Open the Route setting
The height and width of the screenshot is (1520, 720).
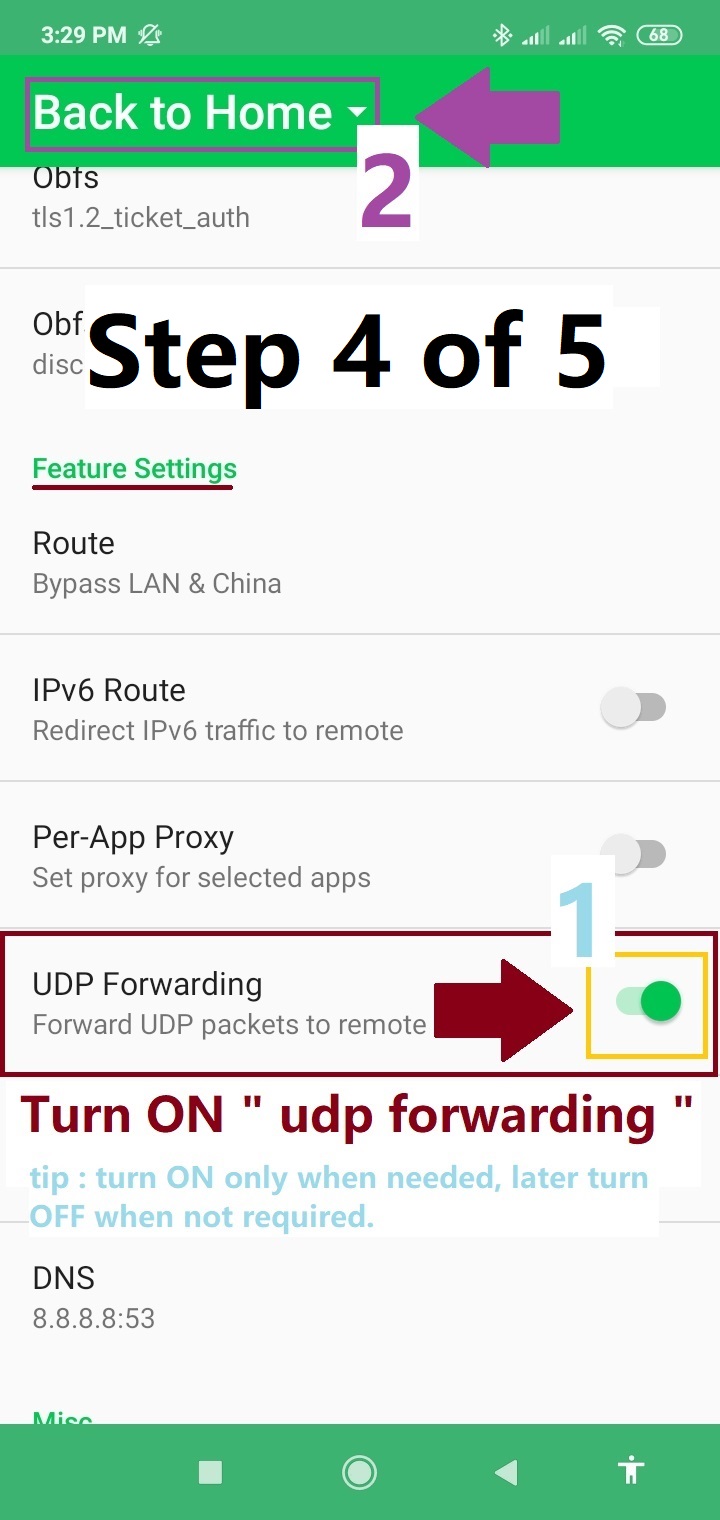[360, 563]
